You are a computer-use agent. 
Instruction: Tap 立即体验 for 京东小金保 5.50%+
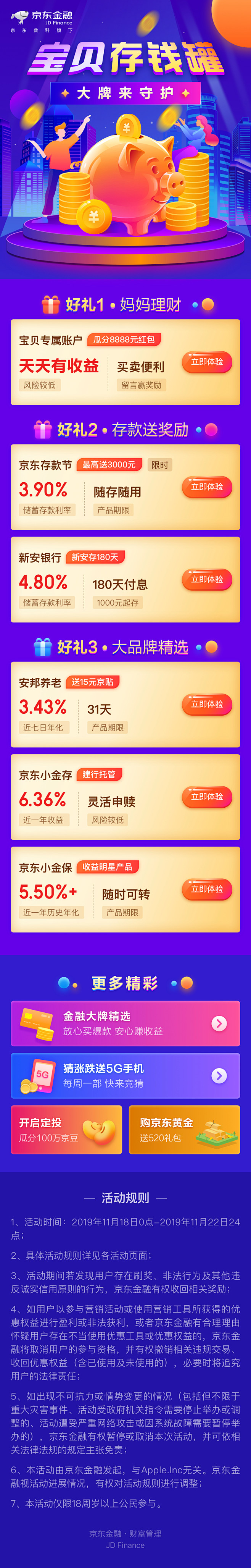207,889
